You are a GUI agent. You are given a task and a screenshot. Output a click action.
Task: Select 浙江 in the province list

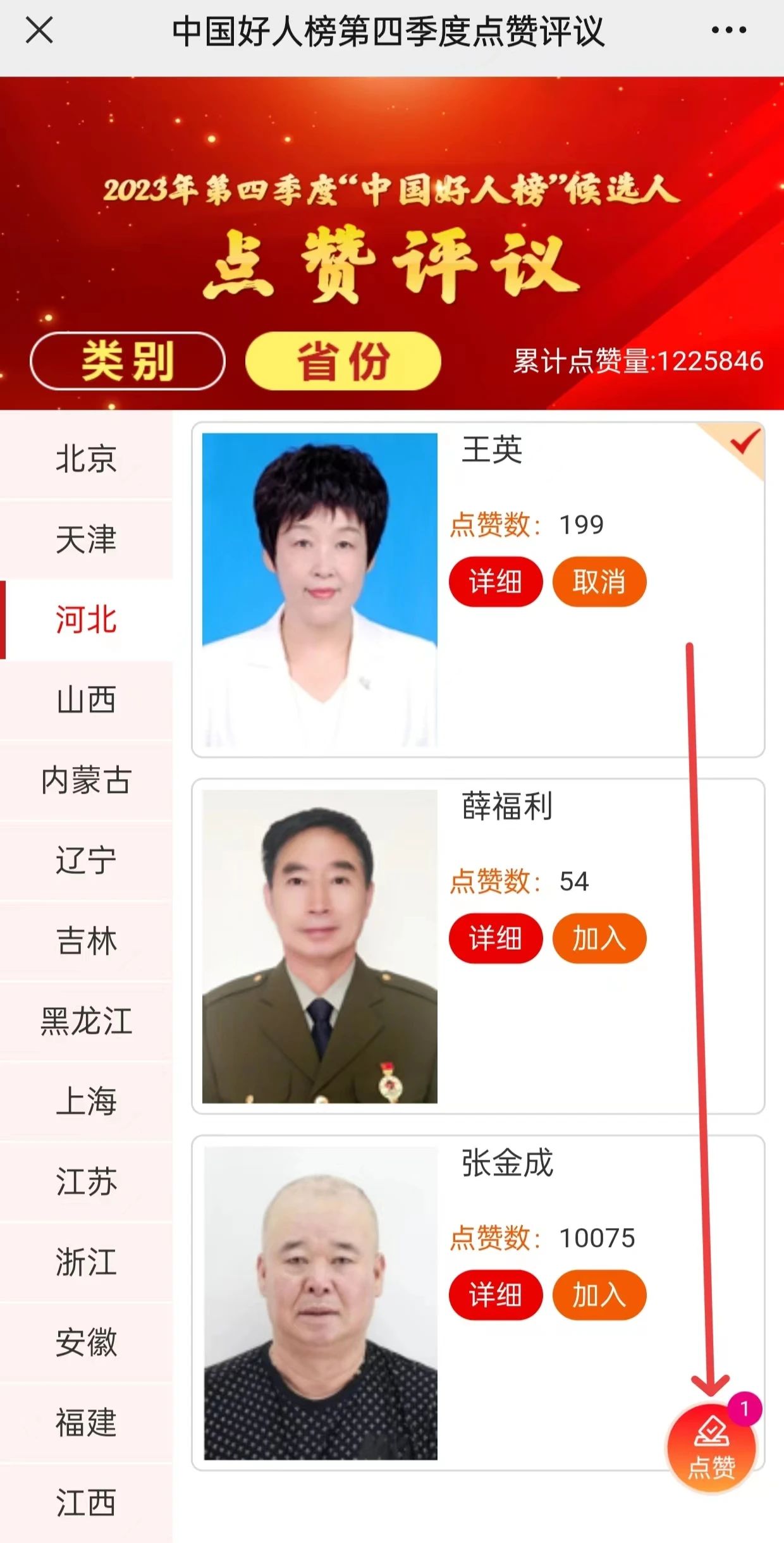(x=86, y=1262)
